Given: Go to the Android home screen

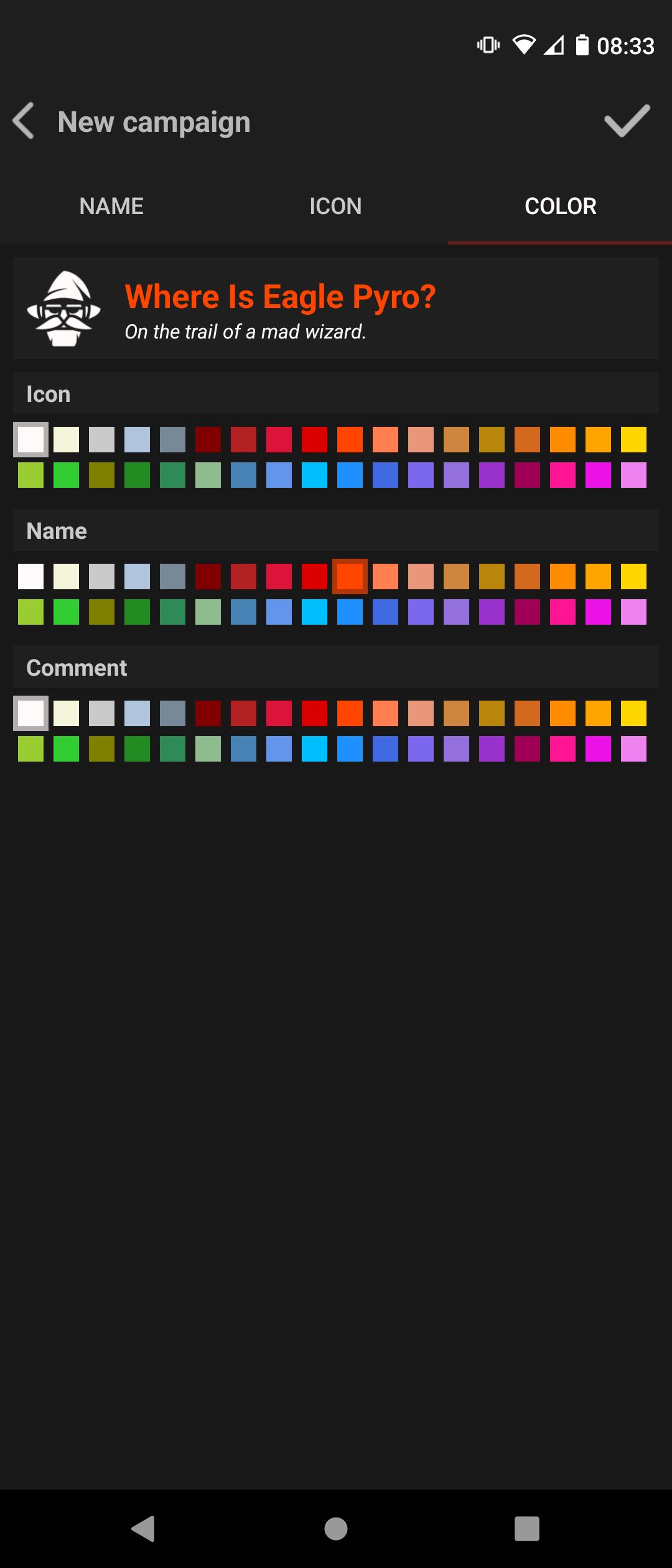Looking at the screenshot, I should [x=336, y=1528].
